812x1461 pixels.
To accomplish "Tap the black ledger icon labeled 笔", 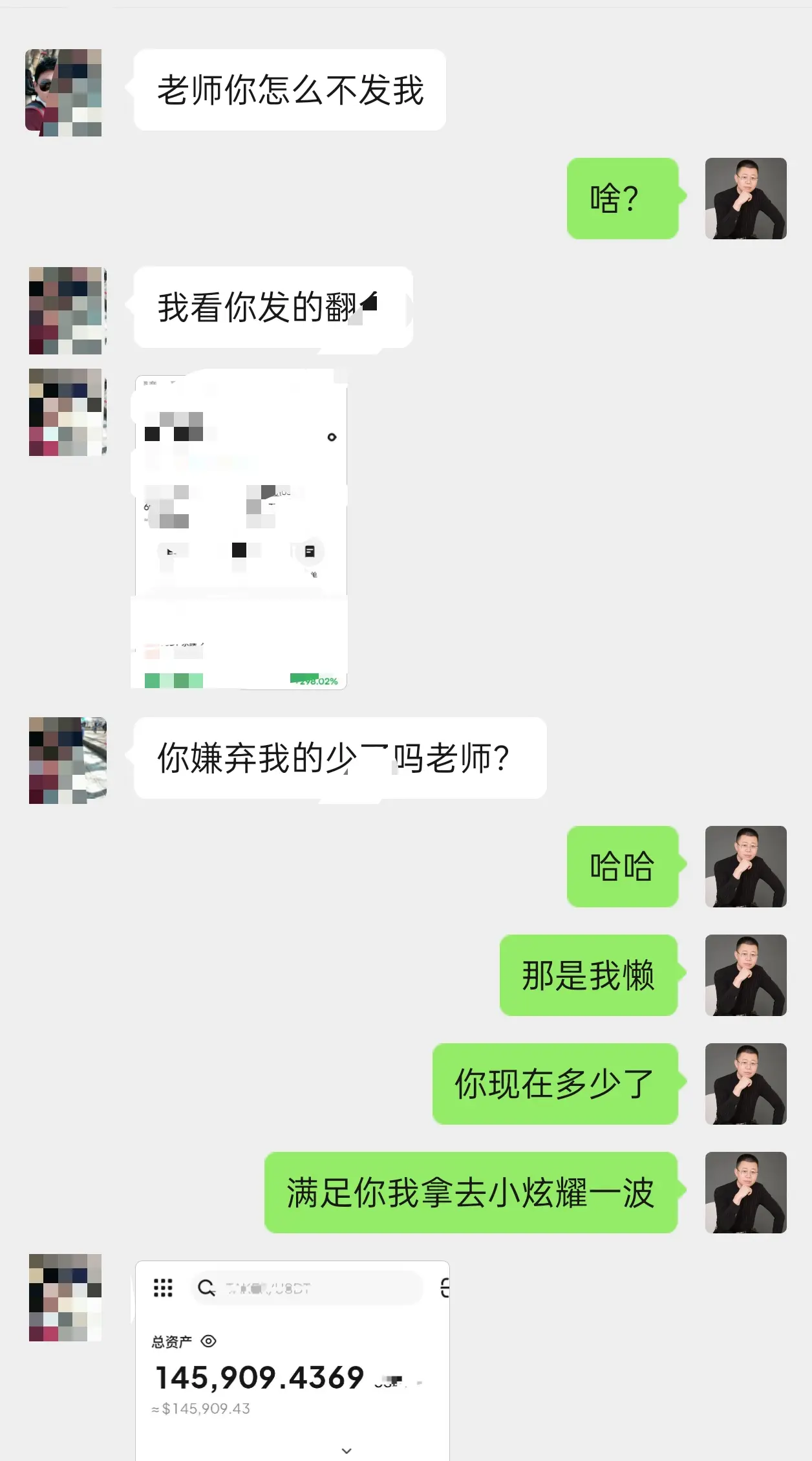I will [310, 552].
